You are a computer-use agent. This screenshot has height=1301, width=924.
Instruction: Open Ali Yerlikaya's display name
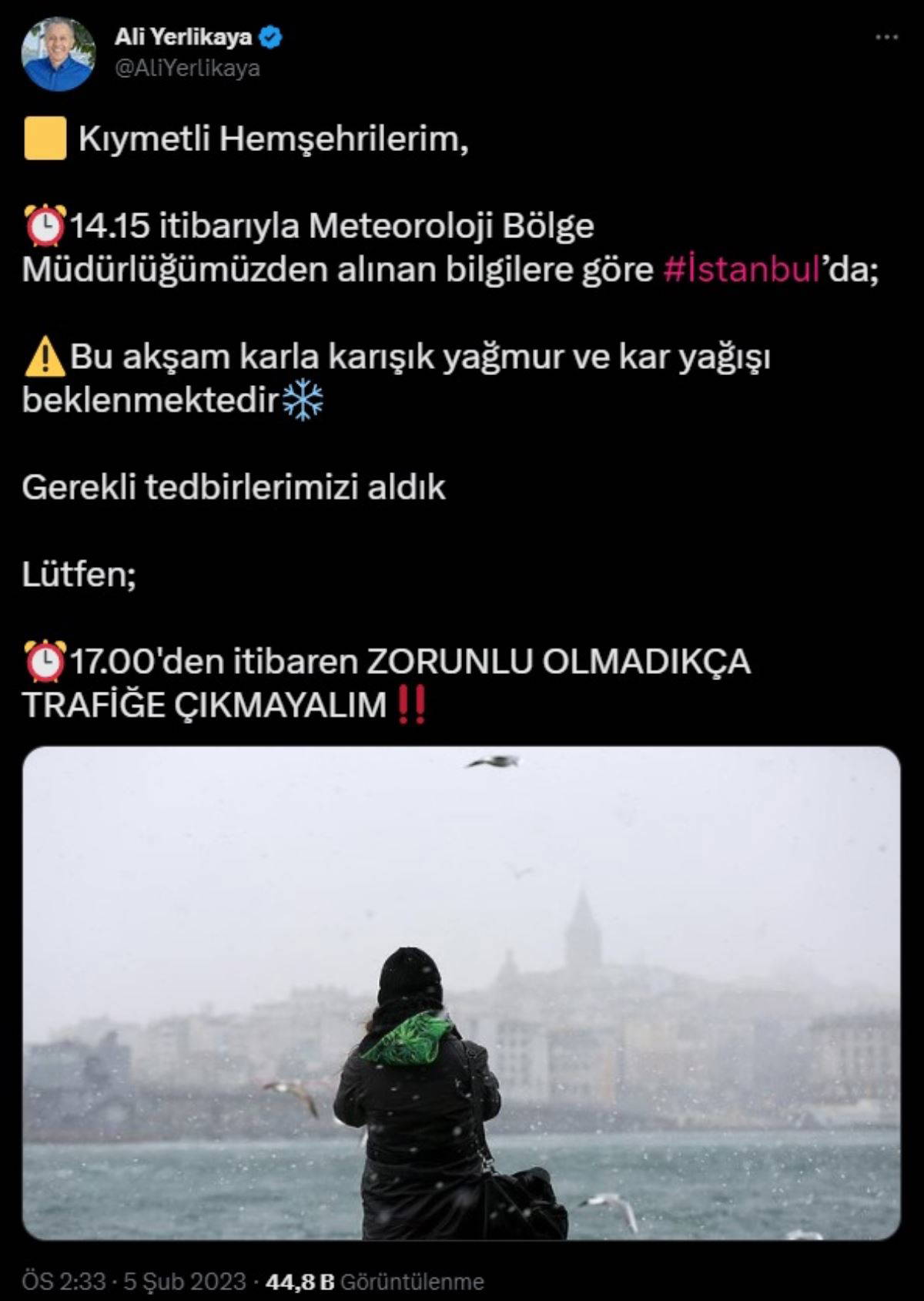click(183, 36)
